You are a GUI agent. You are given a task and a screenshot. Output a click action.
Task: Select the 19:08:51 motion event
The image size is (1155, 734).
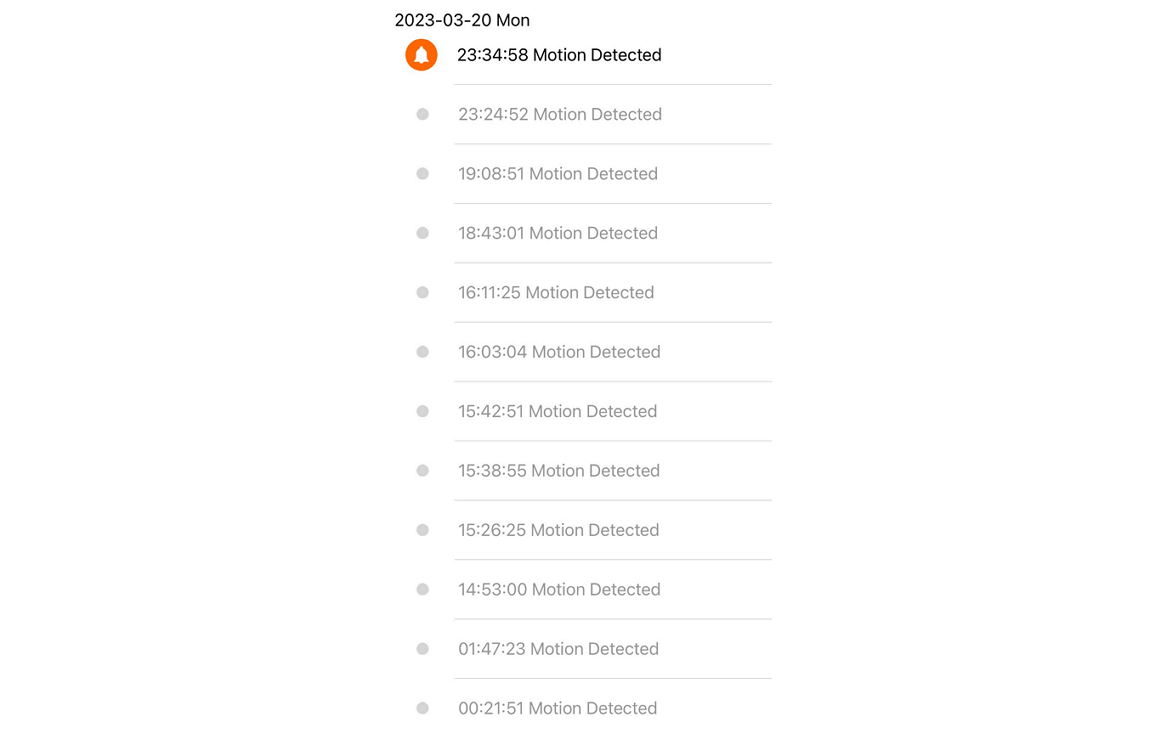(x=557, y=174)
